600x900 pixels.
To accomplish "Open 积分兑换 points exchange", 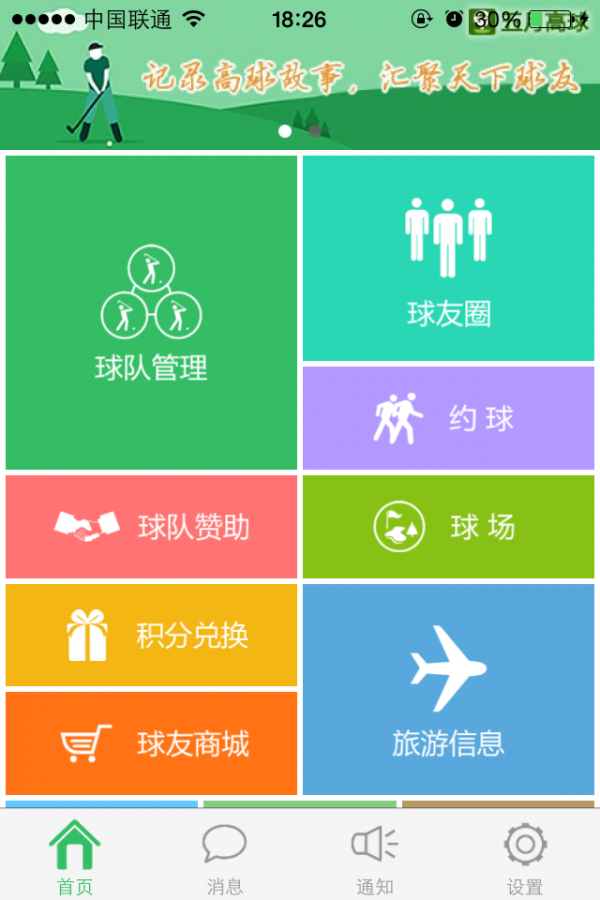I will 152,635.
